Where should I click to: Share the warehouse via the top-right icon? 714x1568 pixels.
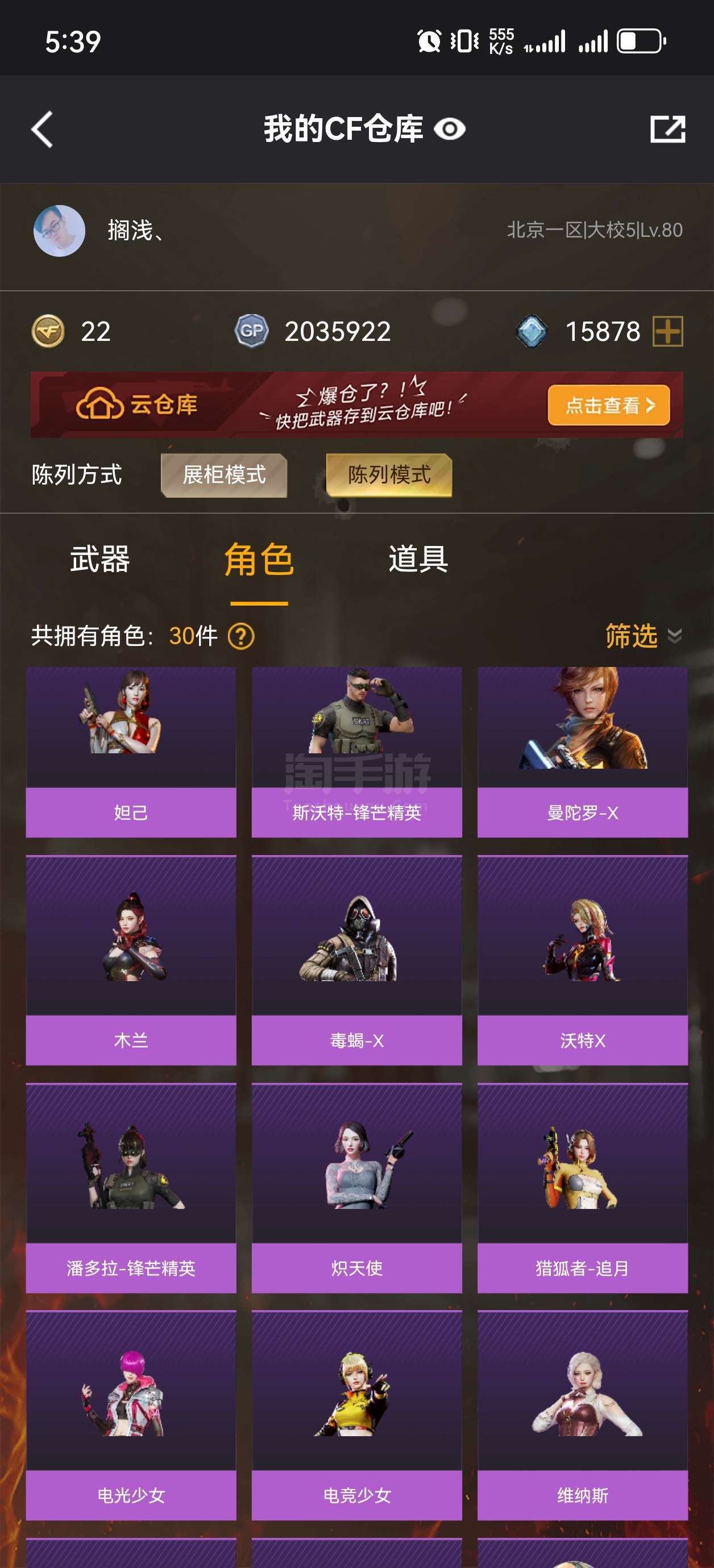click(x=668, y=129)
